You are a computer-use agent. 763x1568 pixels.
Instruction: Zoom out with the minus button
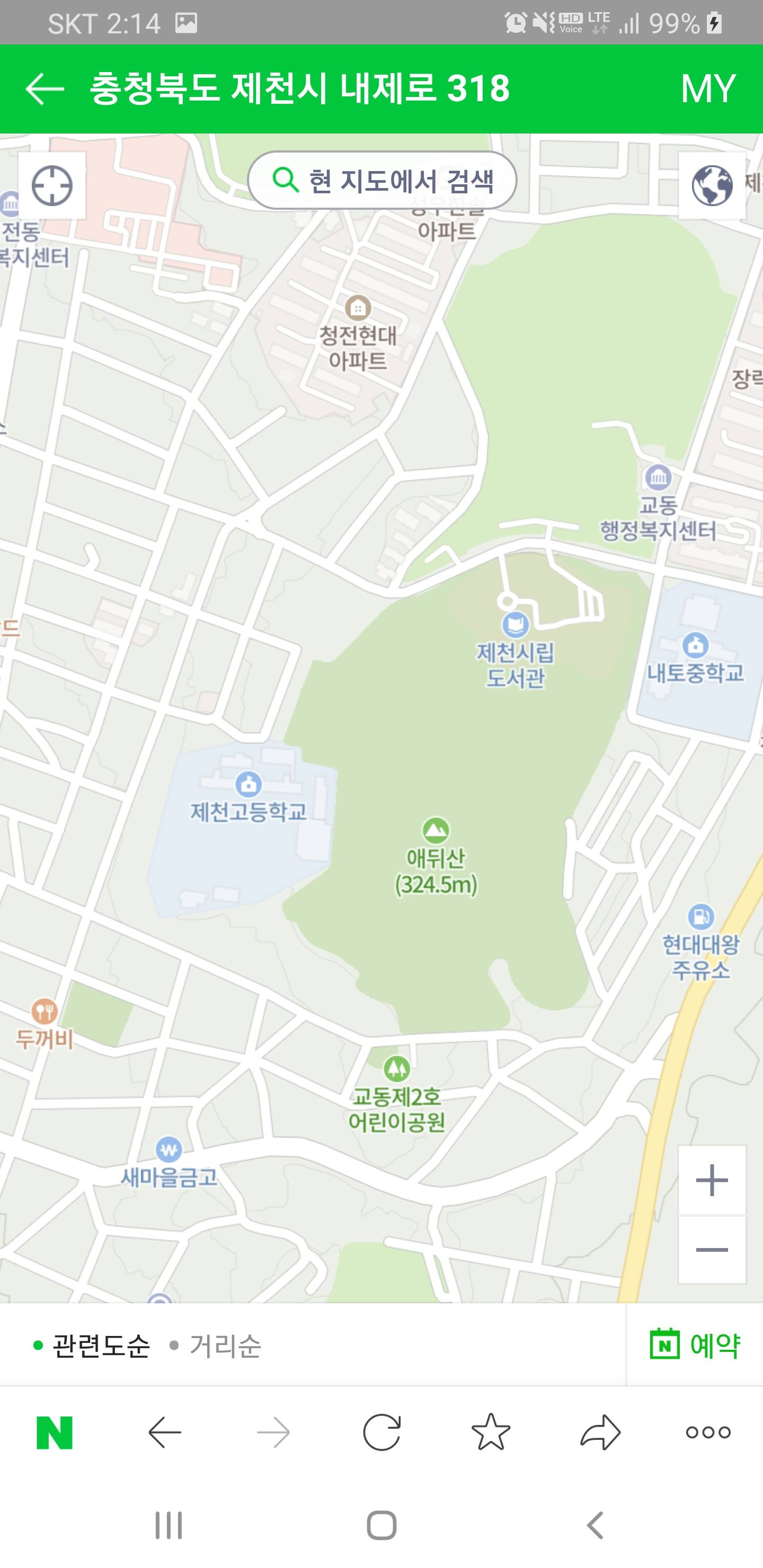tap(711, 1250)
